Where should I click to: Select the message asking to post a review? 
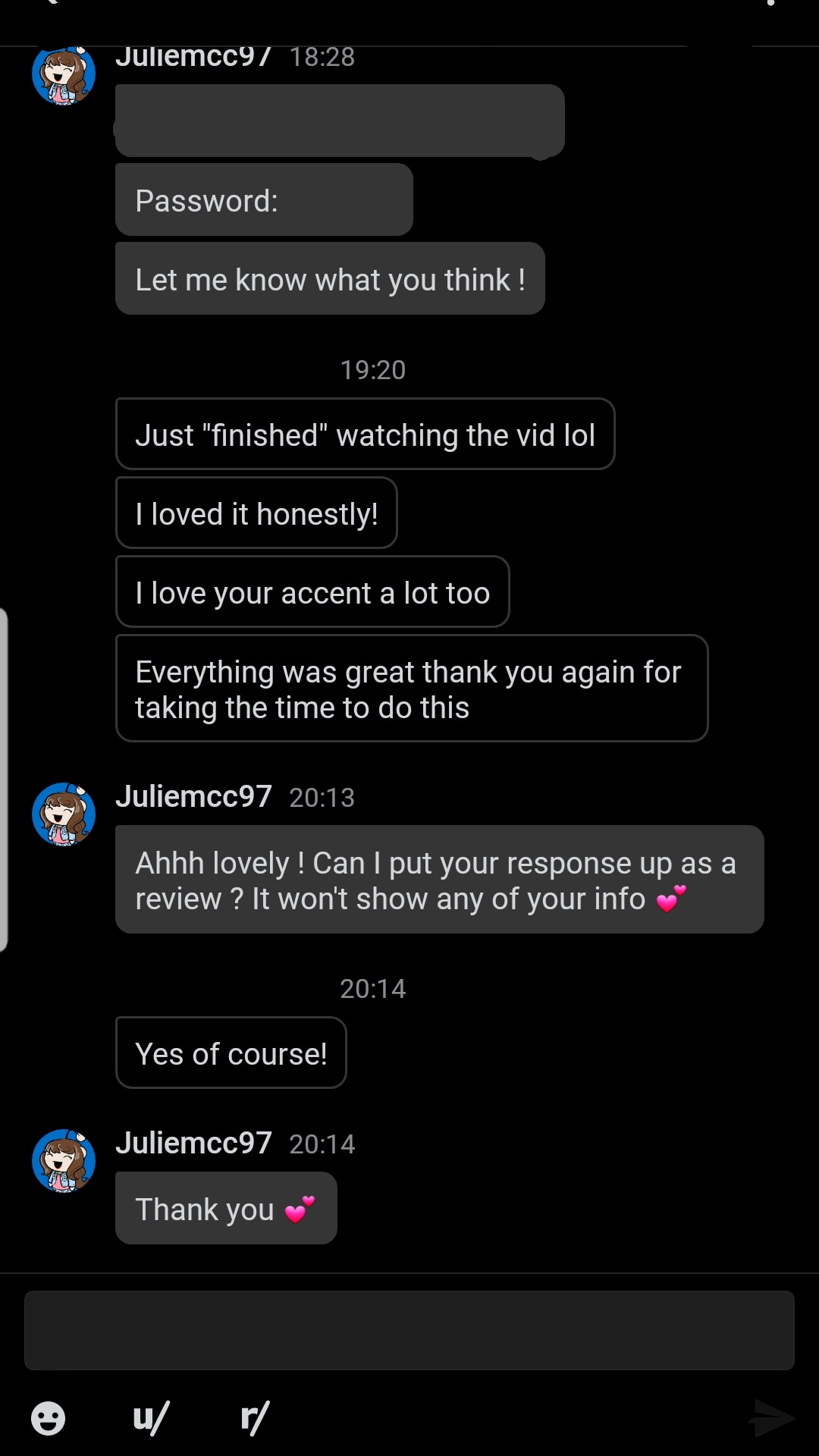[439, 879]
